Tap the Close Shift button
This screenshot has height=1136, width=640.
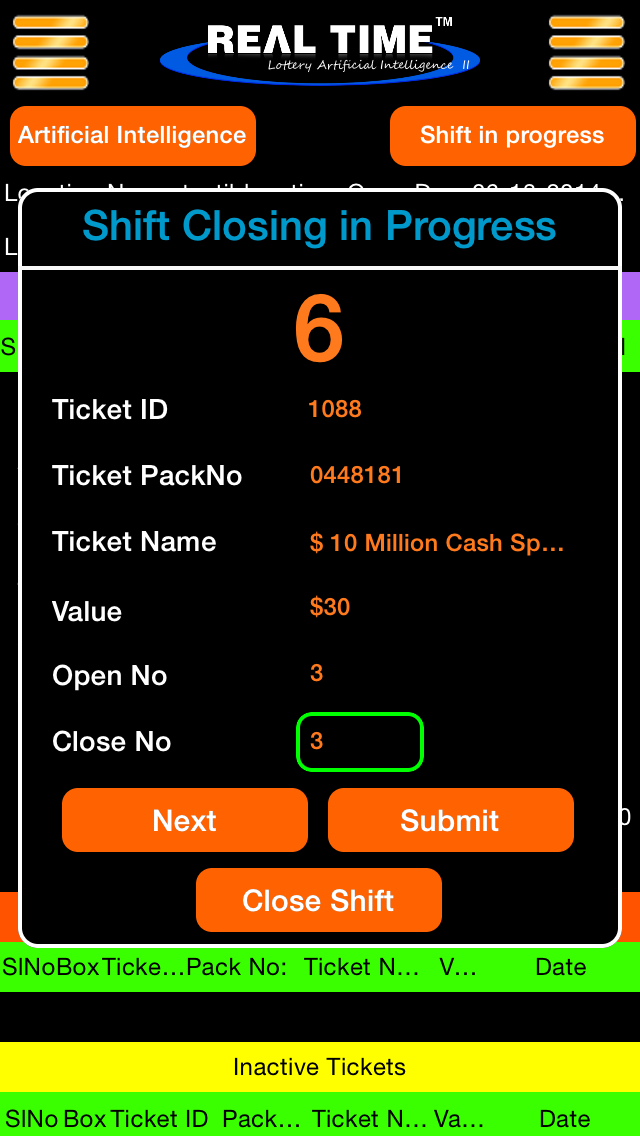[318, 900]
